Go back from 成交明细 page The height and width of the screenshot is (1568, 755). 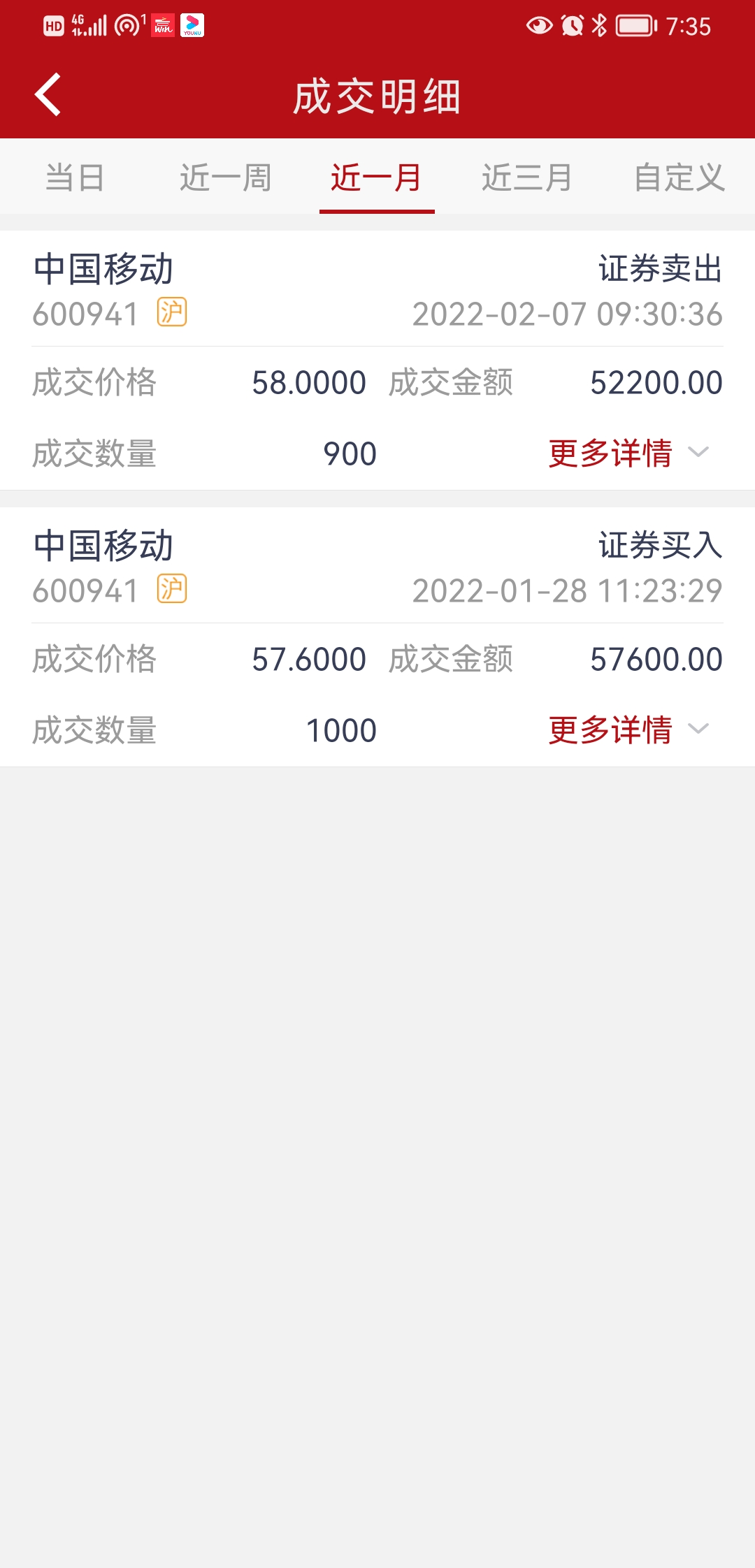pyautogui.click(x=48, y=95)
